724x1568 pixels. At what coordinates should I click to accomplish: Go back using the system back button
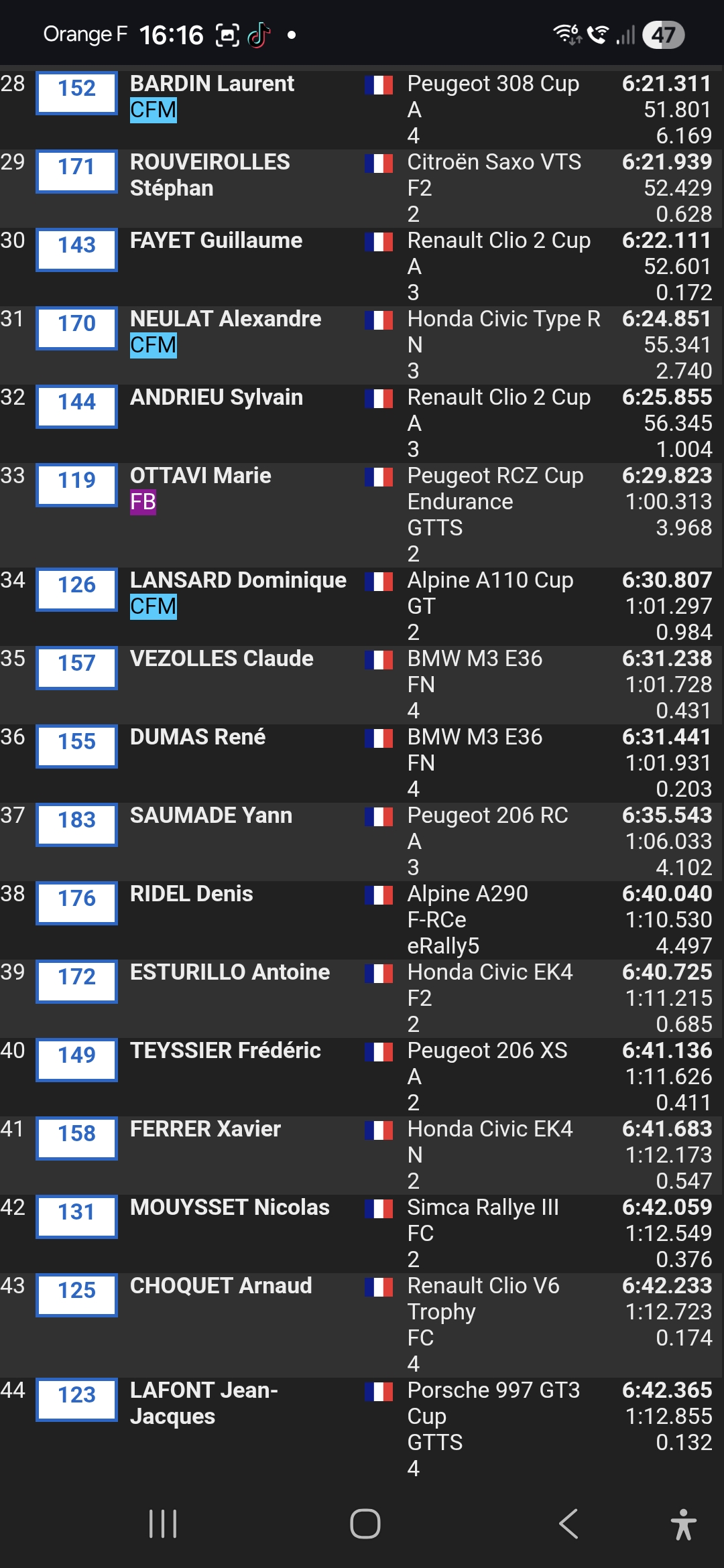tap(568, 1524)
